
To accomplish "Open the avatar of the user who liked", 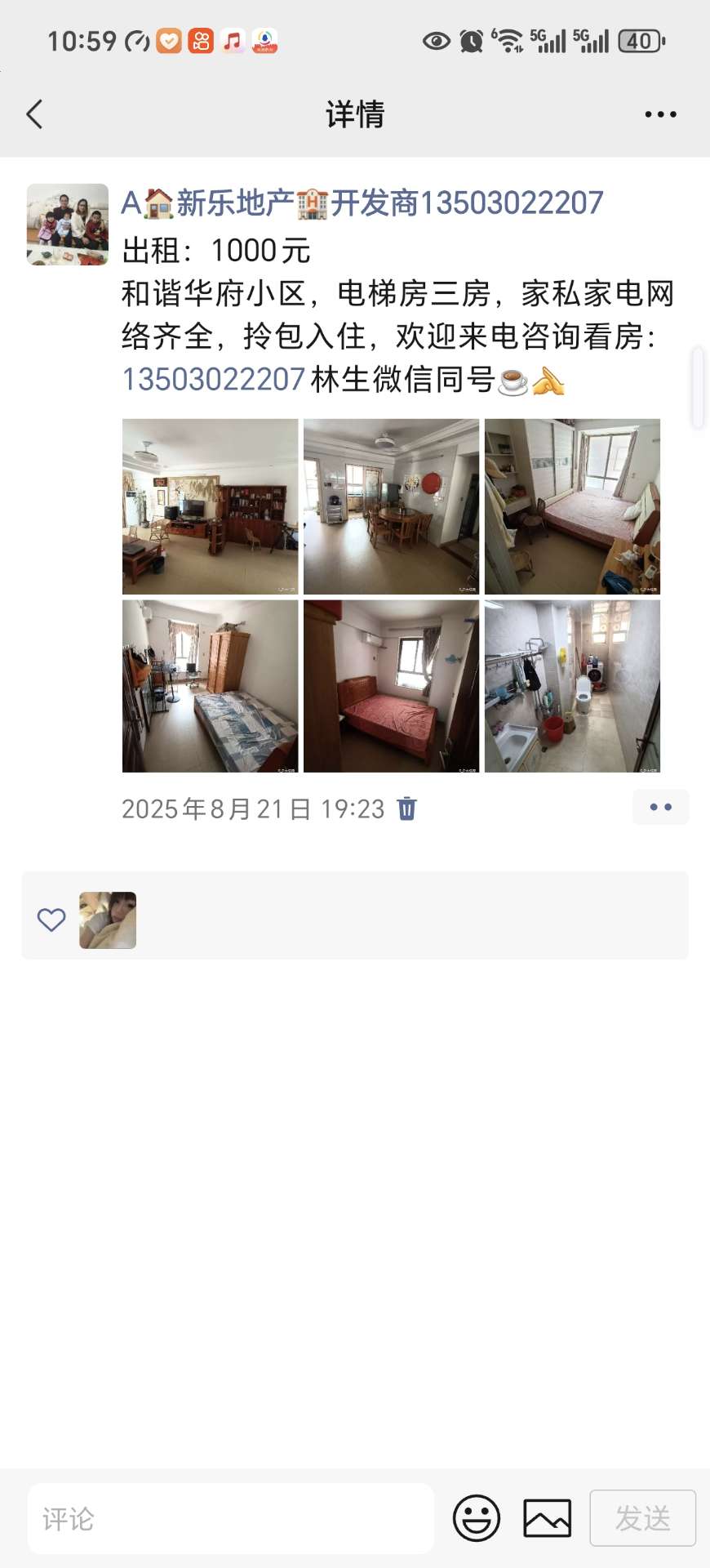I will (x=108, y=920).
